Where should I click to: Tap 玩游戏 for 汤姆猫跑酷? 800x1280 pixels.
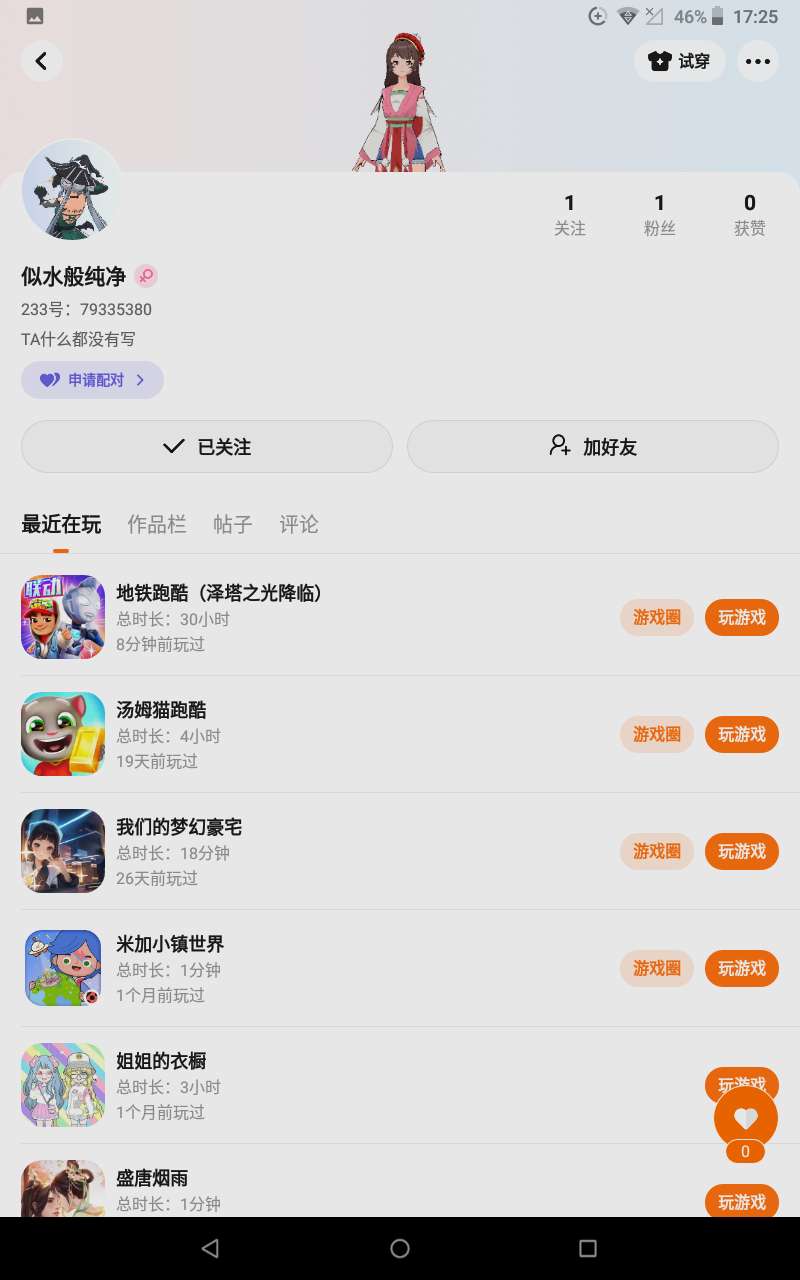pyautogui.click(x=742, y=734)
